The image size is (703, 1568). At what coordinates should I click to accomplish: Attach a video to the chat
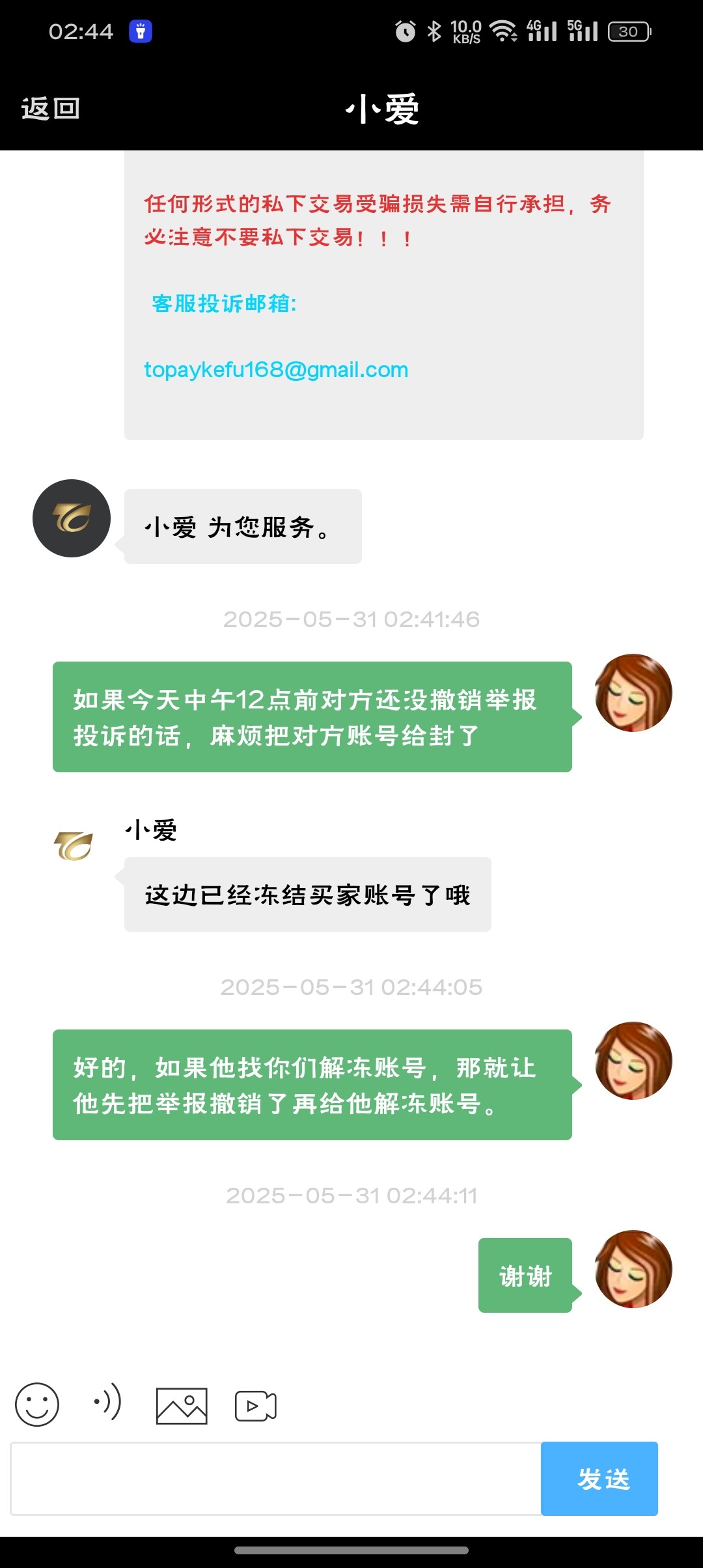tap(255, 1406)
